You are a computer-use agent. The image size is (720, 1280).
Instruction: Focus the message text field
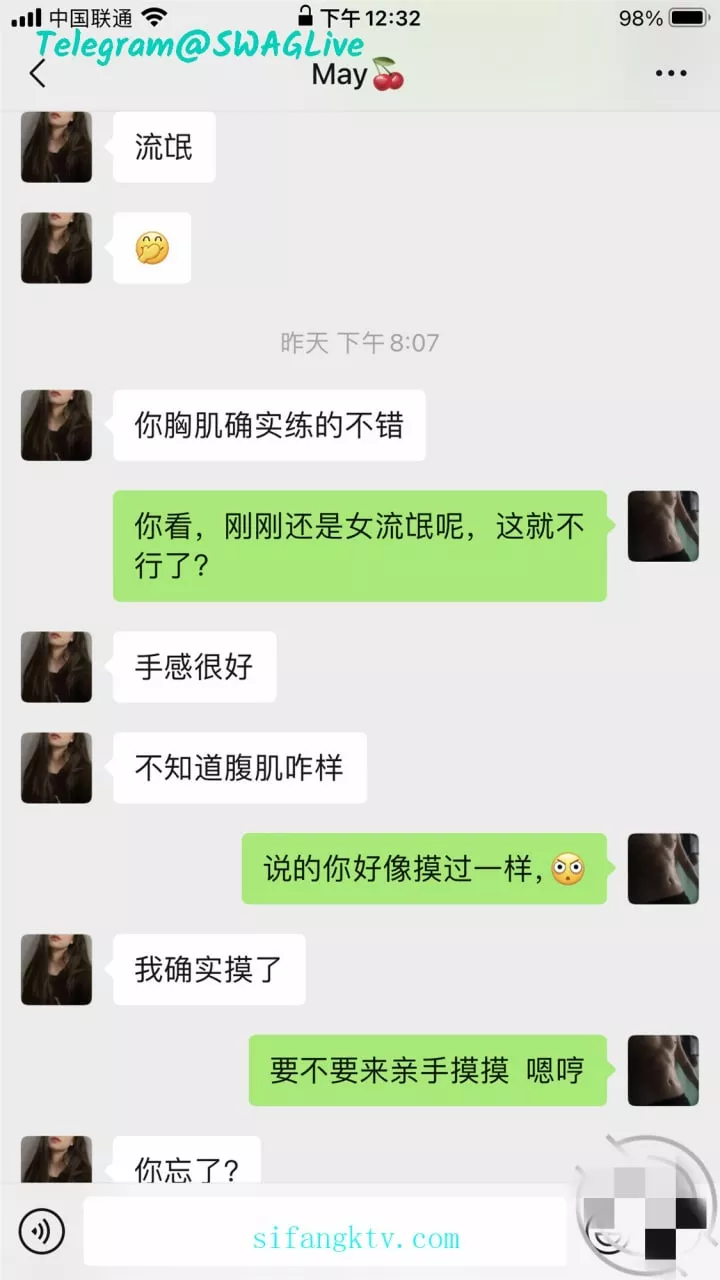325,1231
